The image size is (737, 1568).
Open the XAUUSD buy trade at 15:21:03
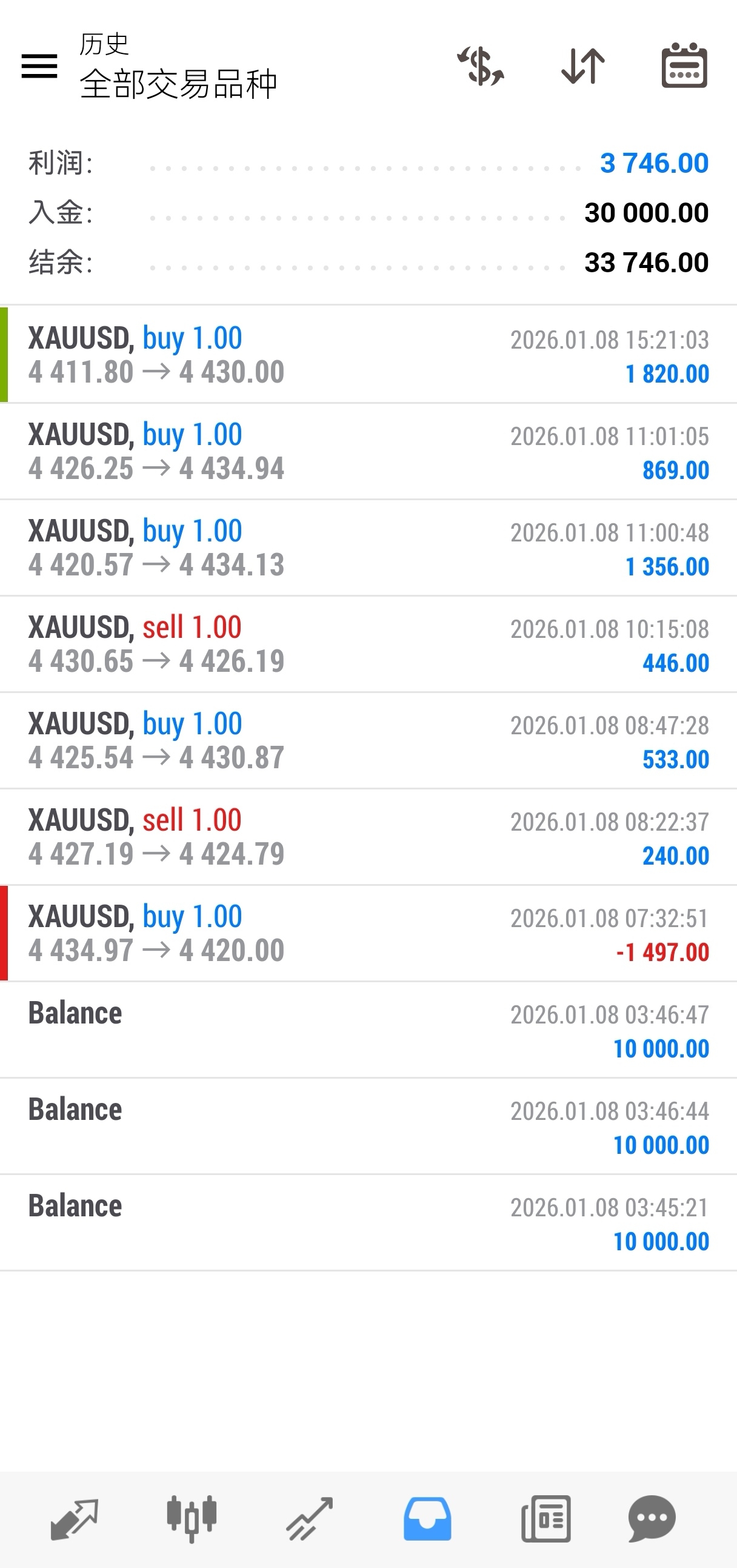point(368,355)
